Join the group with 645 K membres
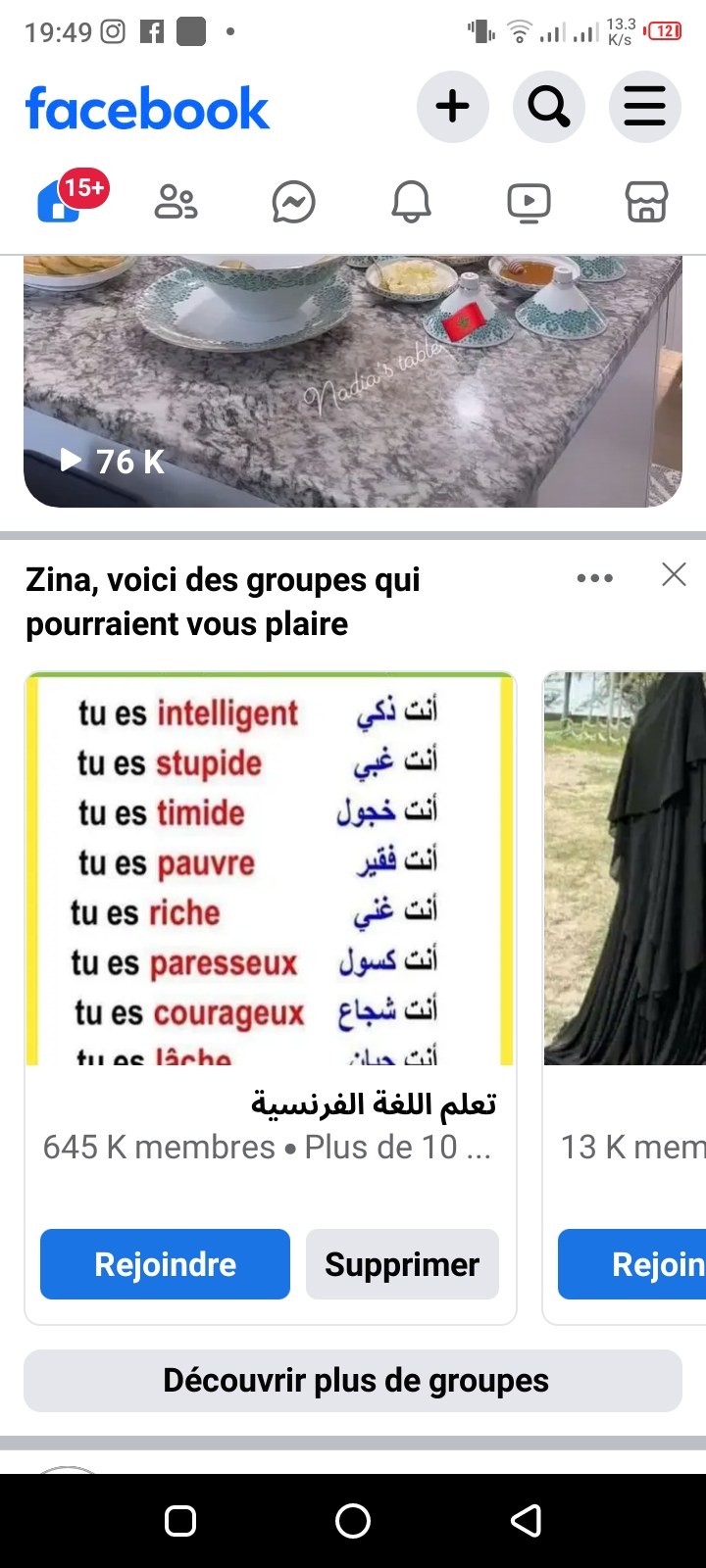 point(165,1264)
